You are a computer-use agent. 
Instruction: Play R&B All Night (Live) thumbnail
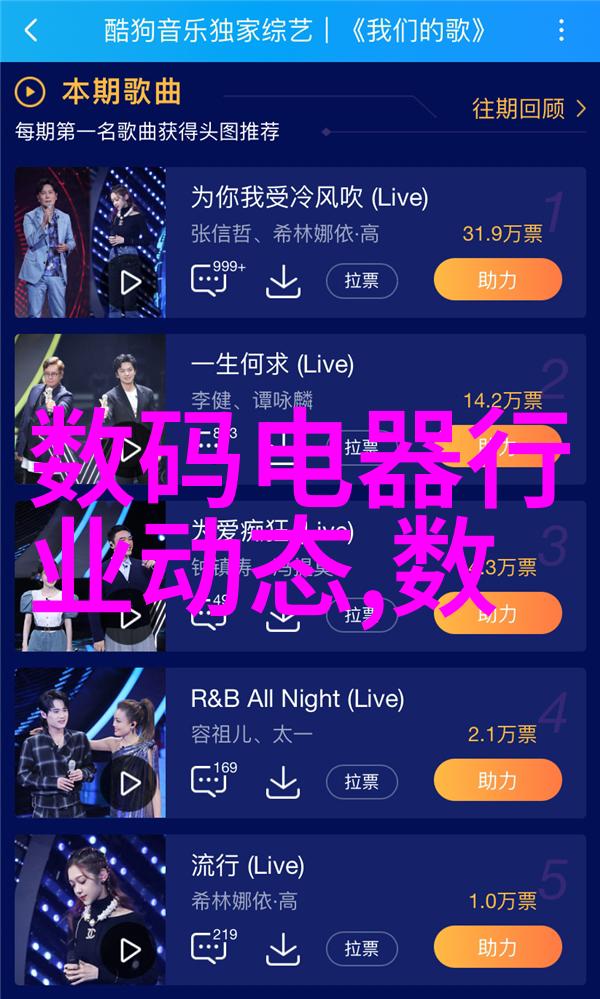pyautogui.click(x=130, y=782)
